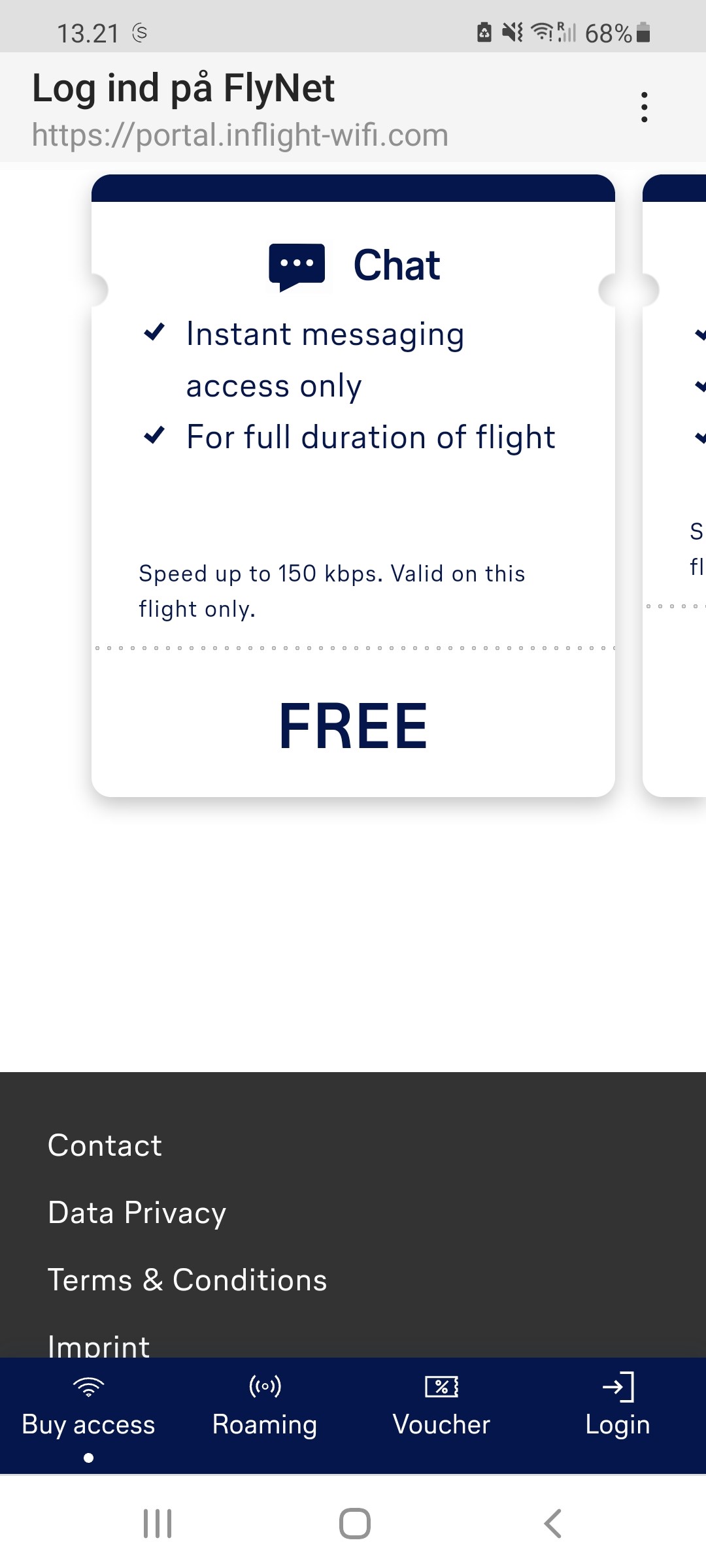Tap the system back button
Screen dimensions: 706x1568
(552, 1524)
